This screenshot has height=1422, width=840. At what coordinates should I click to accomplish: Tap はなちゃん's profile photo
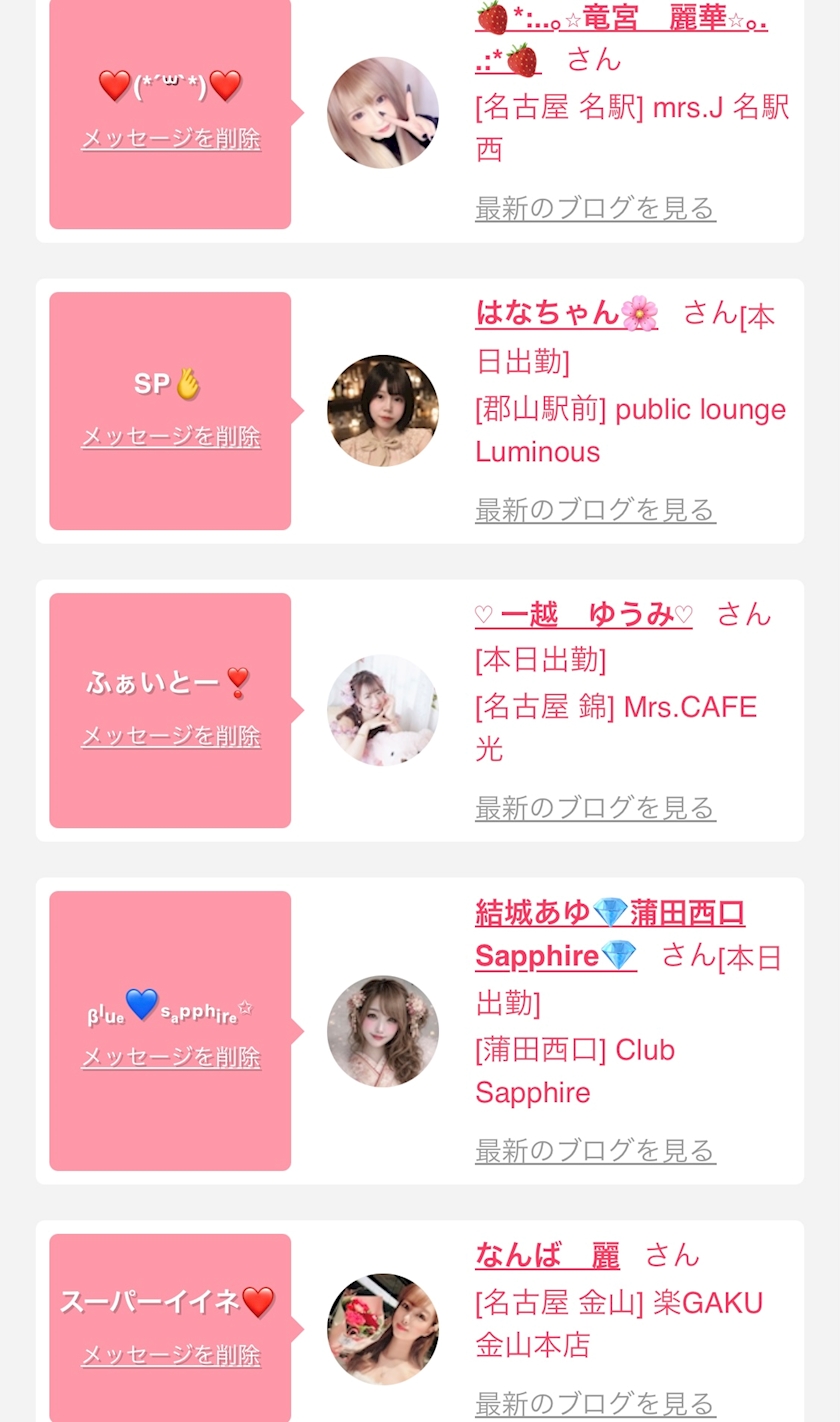click(x=383, y=410)
